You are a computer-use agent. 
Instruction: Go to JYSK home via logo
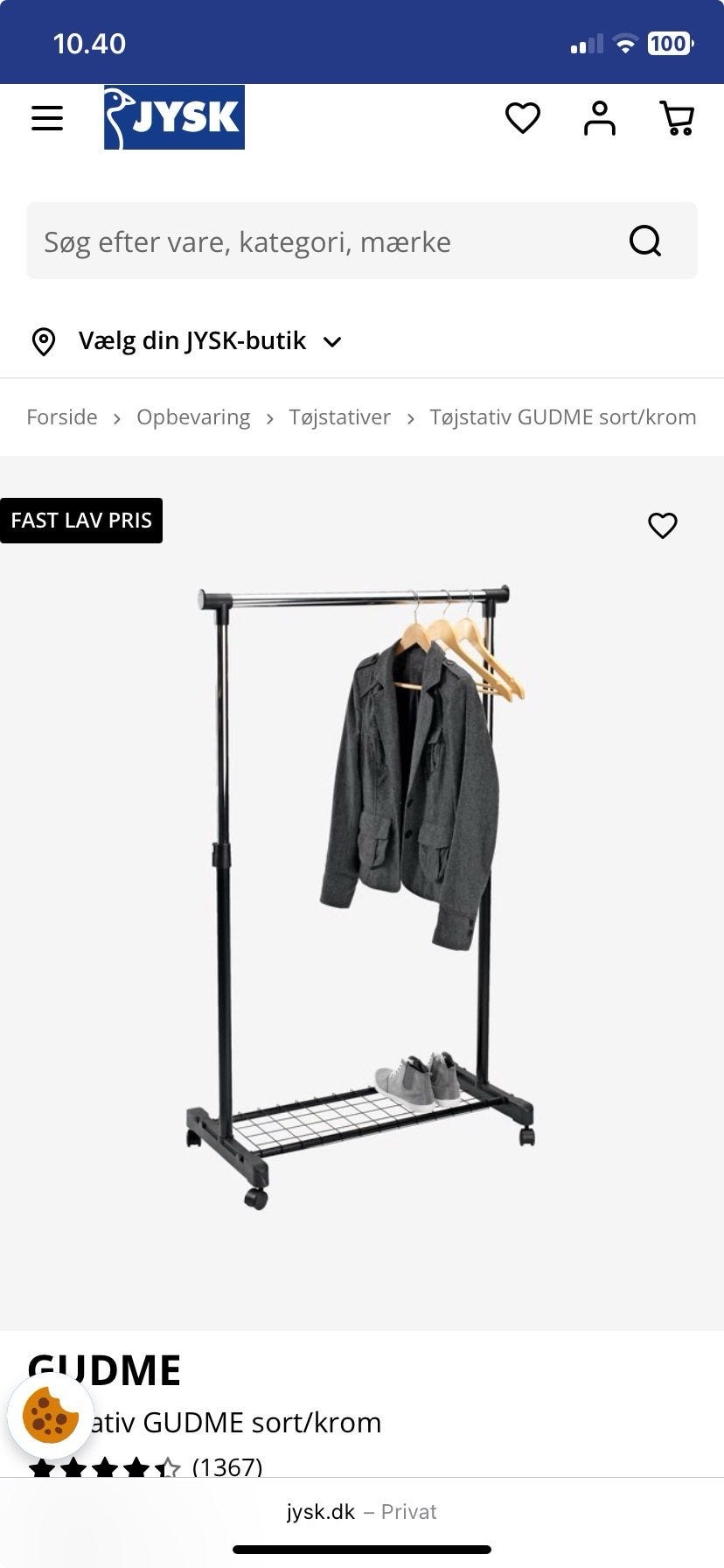pos(174,117)
